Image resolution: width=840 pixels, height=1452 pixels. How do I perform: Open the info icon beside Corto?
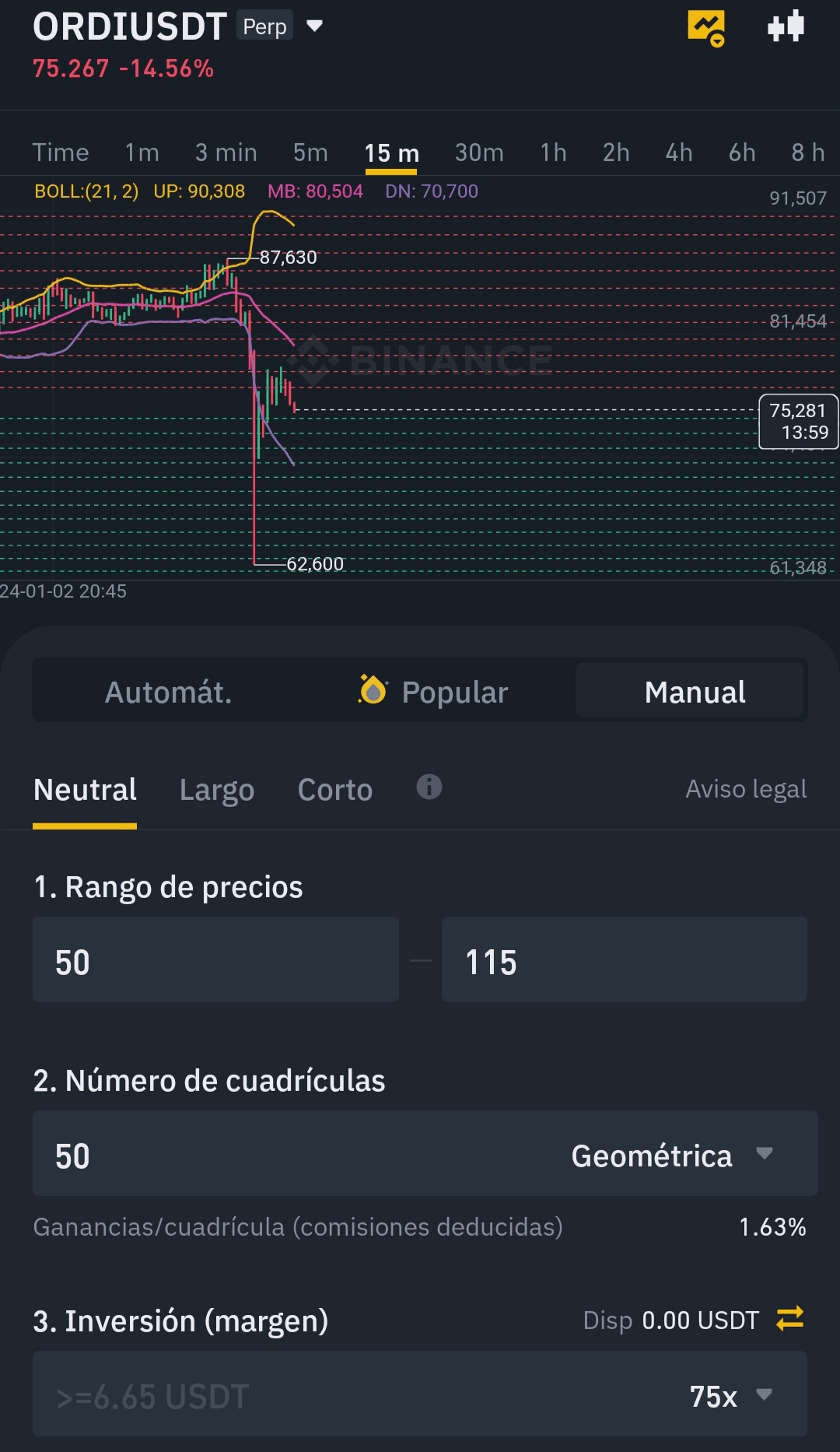pyautogui.click(x=429, y=787)
